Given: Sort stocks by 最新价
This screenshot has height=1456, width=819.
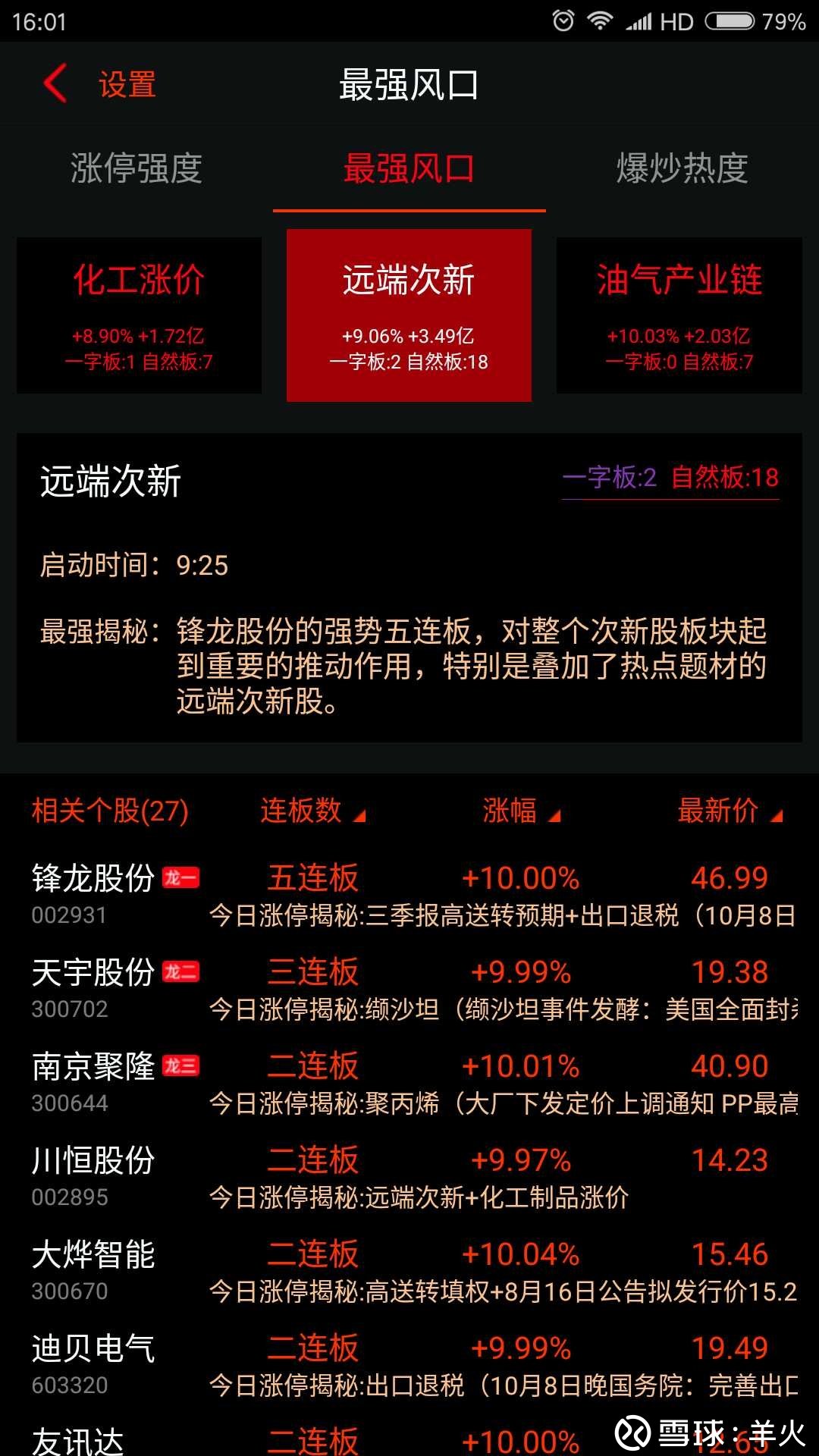Looking at the screenshot, I should point(728,811).
